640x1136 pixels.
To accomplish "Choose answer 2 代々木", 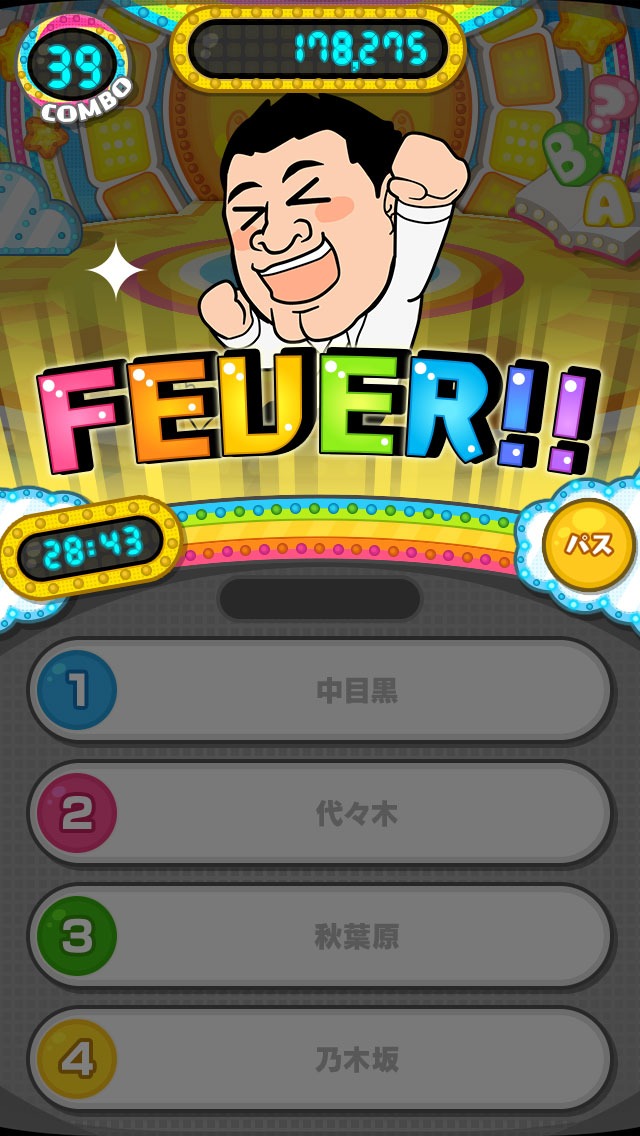I will click(x=320, y=814).
